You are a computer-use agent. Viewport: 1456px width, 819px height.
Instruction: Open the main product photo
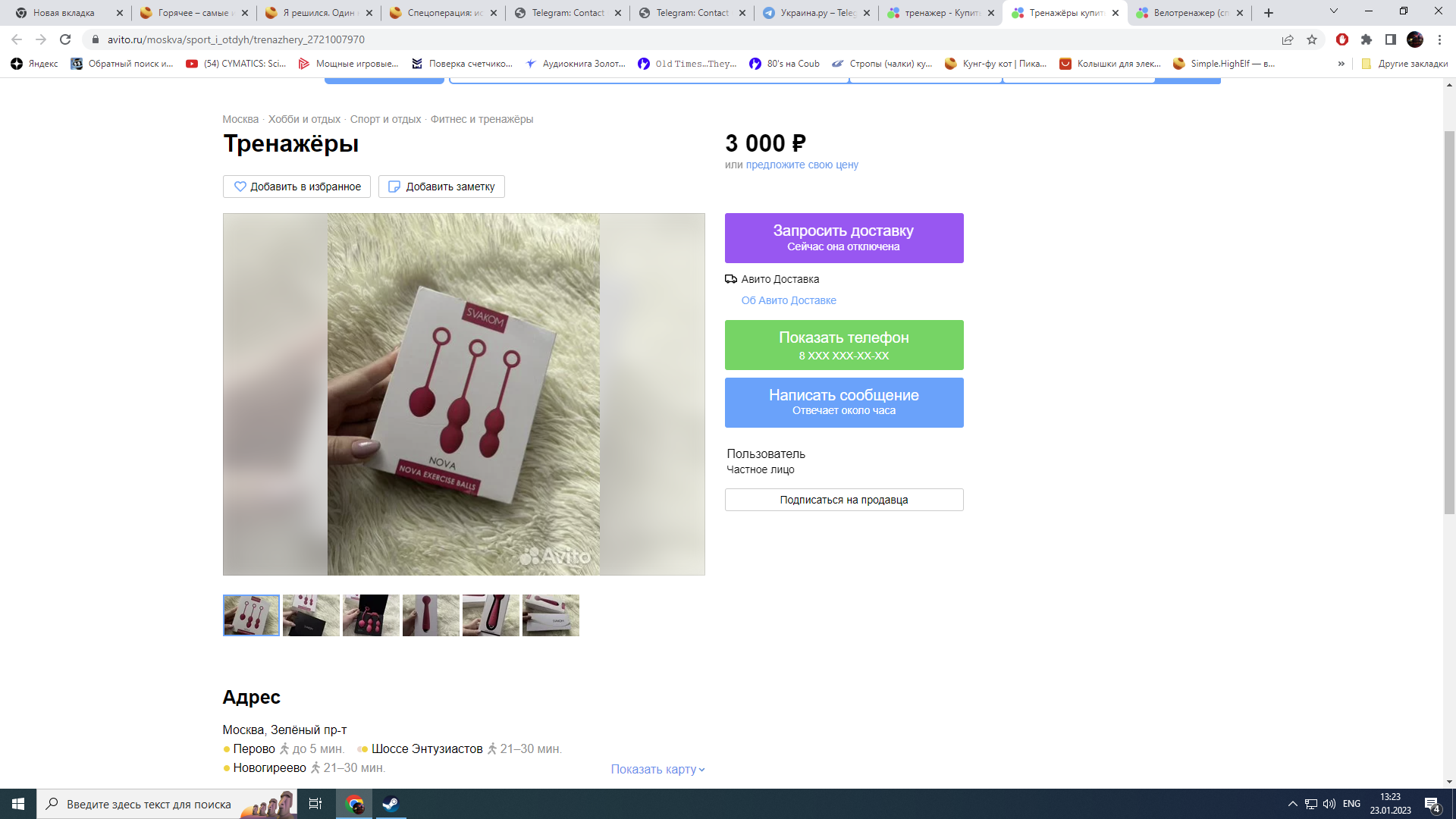pos(463,394)
